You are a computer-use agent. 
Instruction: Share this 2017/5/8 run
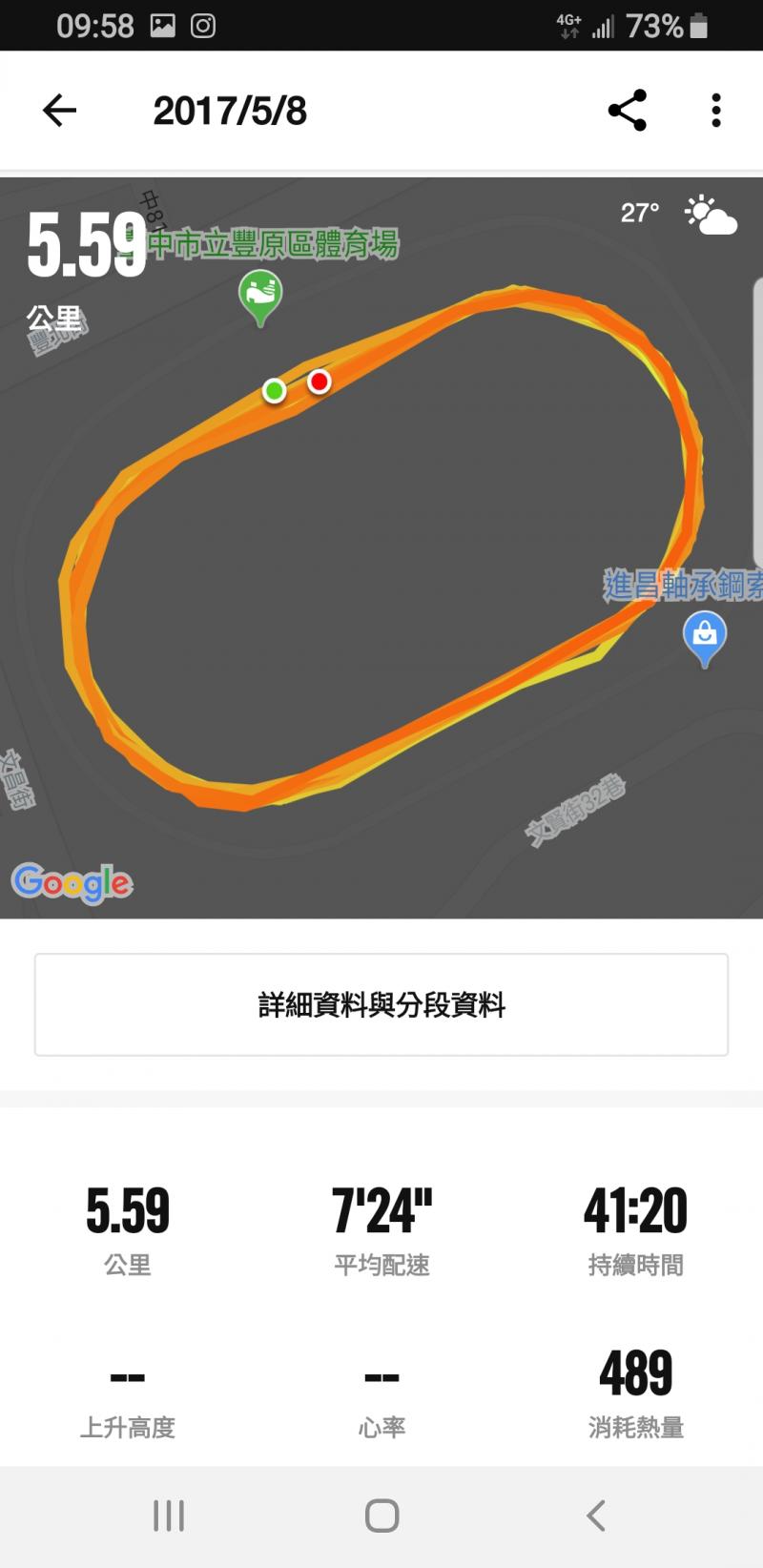click(627, 111)
